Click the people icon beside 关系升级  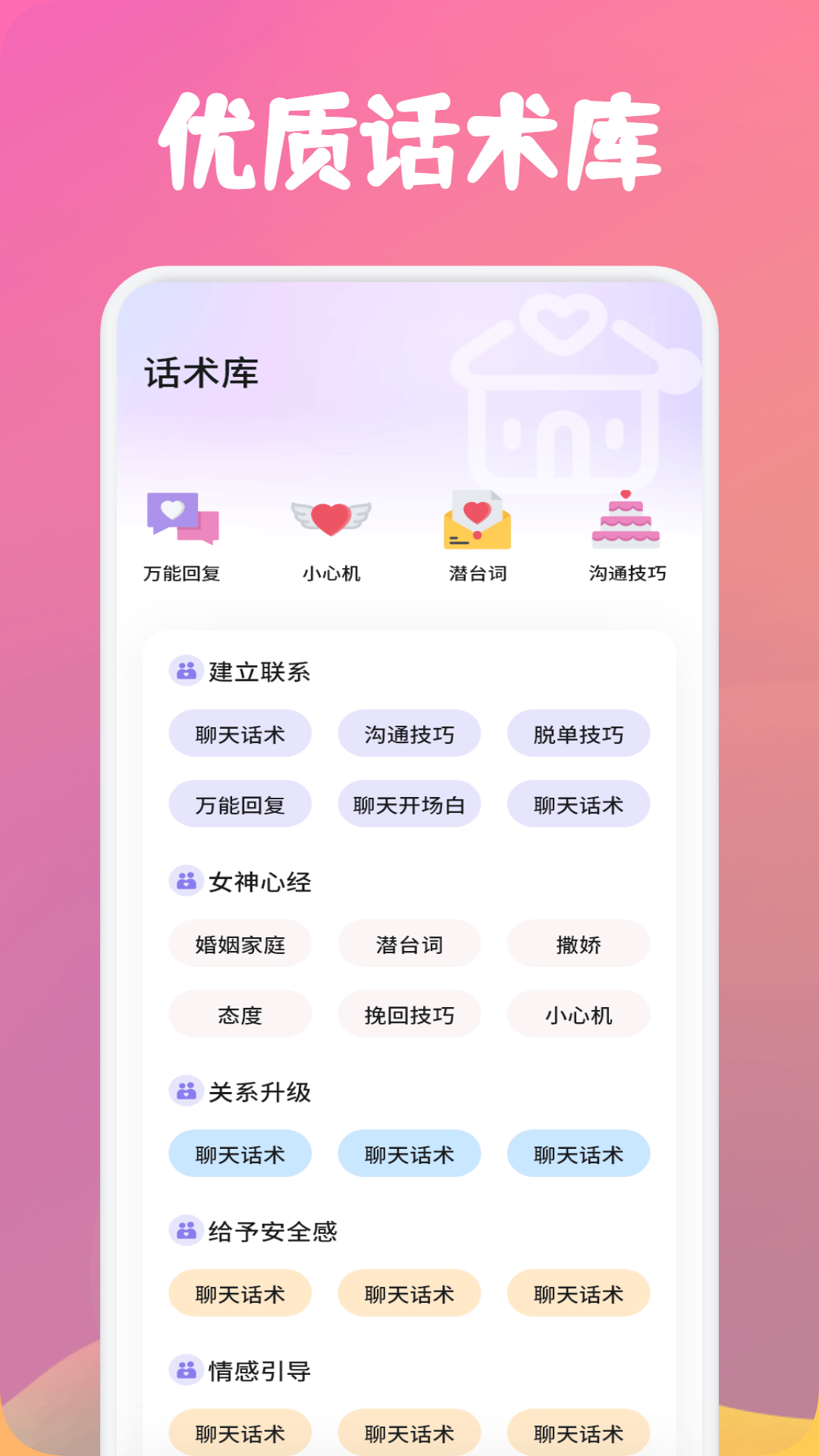click(184, 1092)
